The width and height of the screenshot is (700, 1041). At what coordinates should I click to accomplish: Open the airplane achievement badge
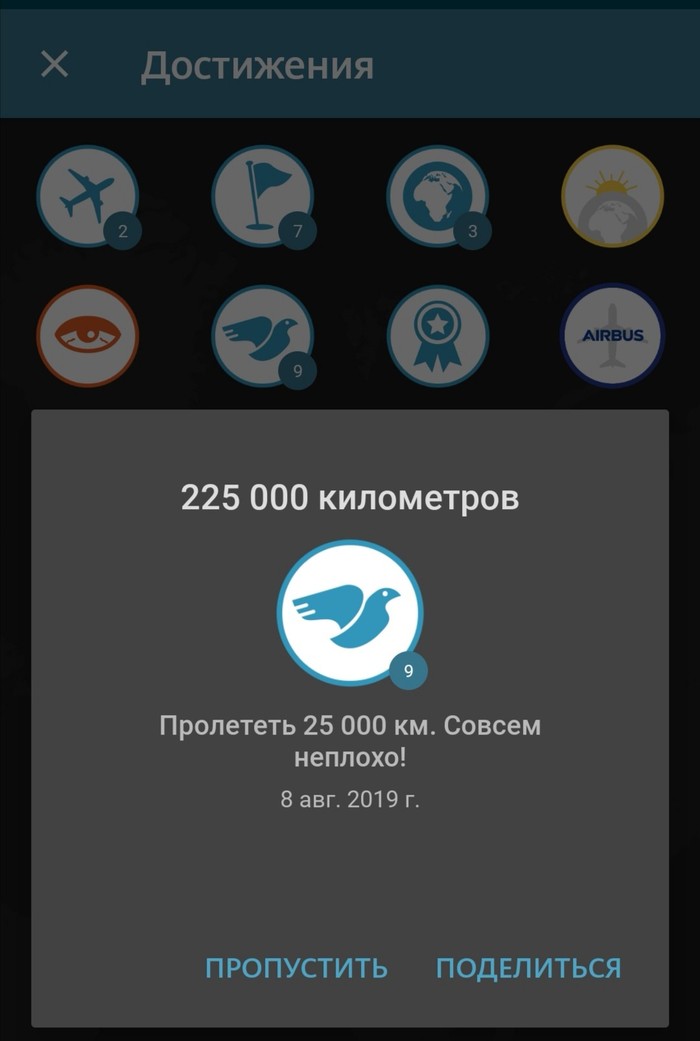point(87,196)
